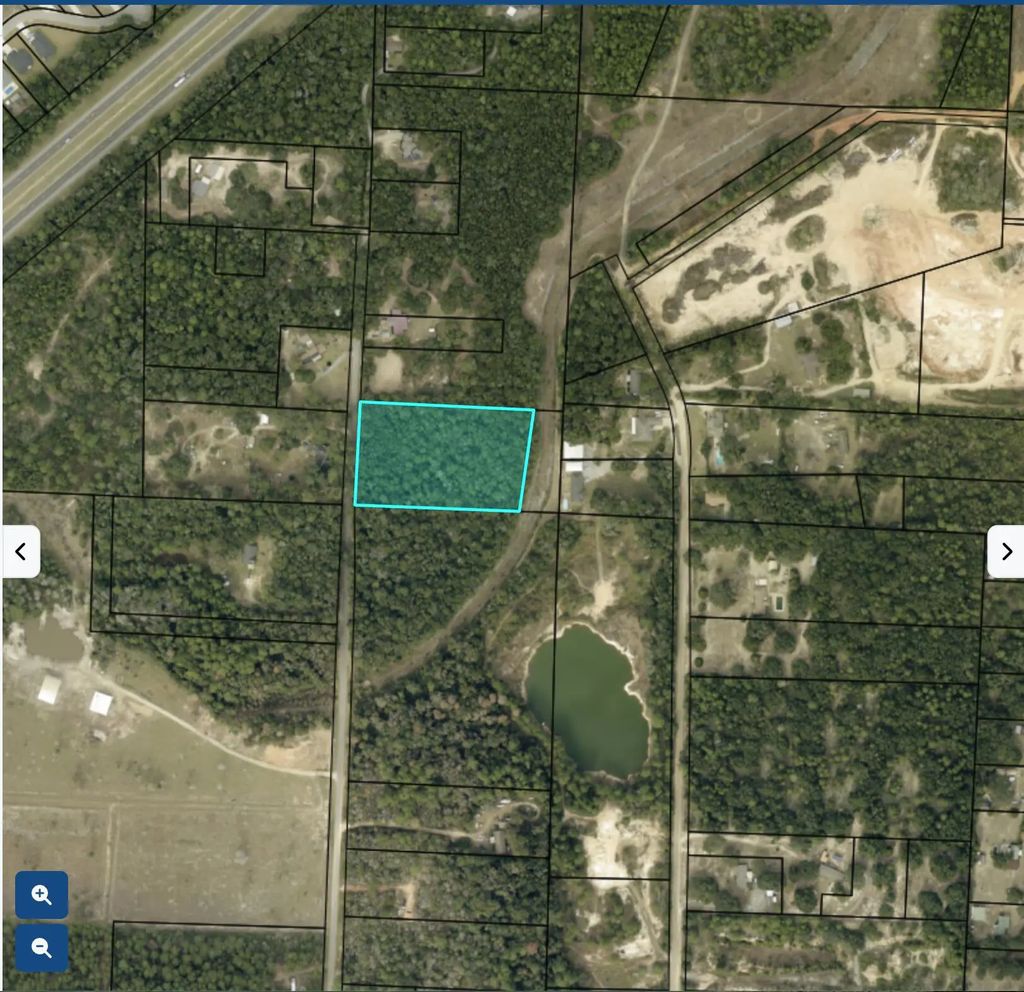The image size is (1024, 992).
Task: Zoom out of the map
Action: tap(42, 948)
